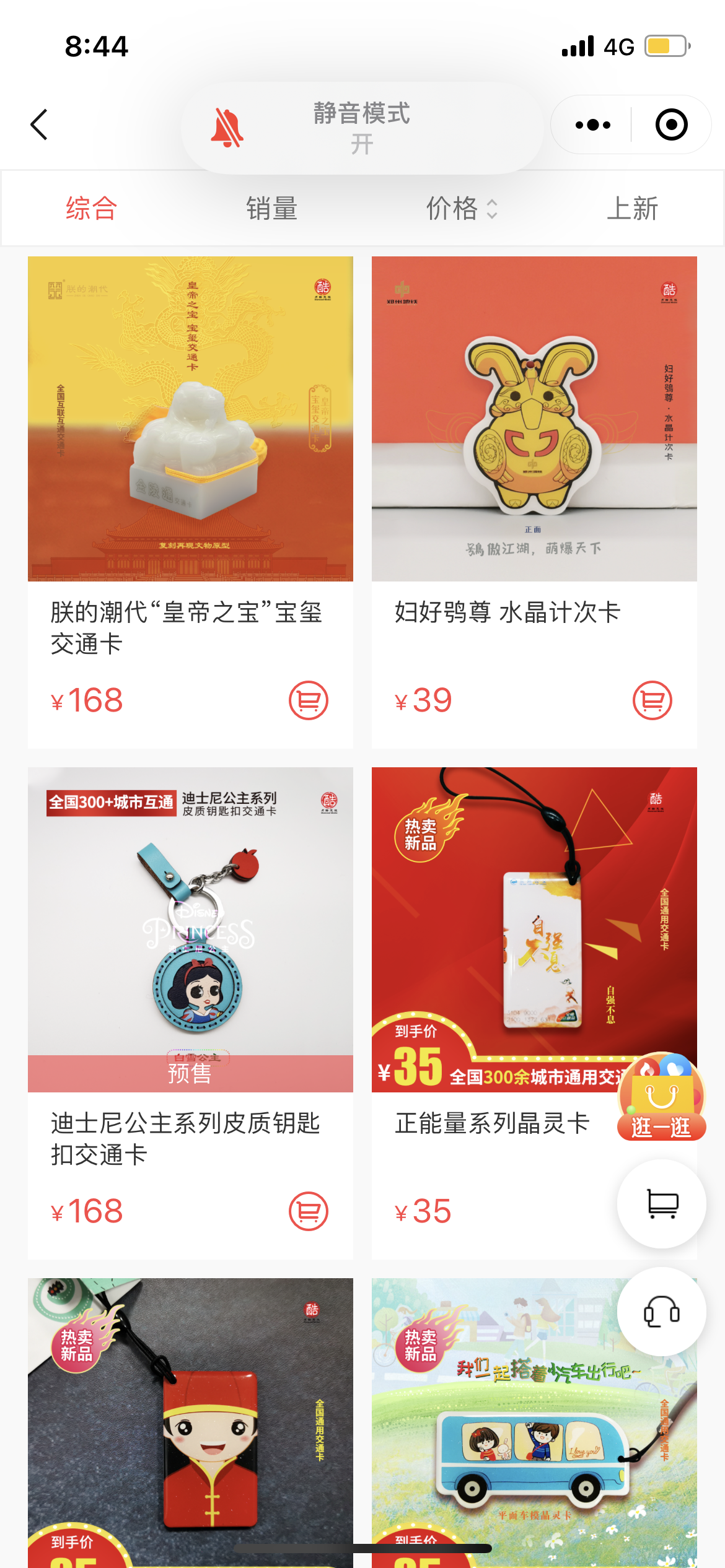View 妇好鸮尊 水晶计次卡 details
725x1568 pixels.
(x=534, y=419)
